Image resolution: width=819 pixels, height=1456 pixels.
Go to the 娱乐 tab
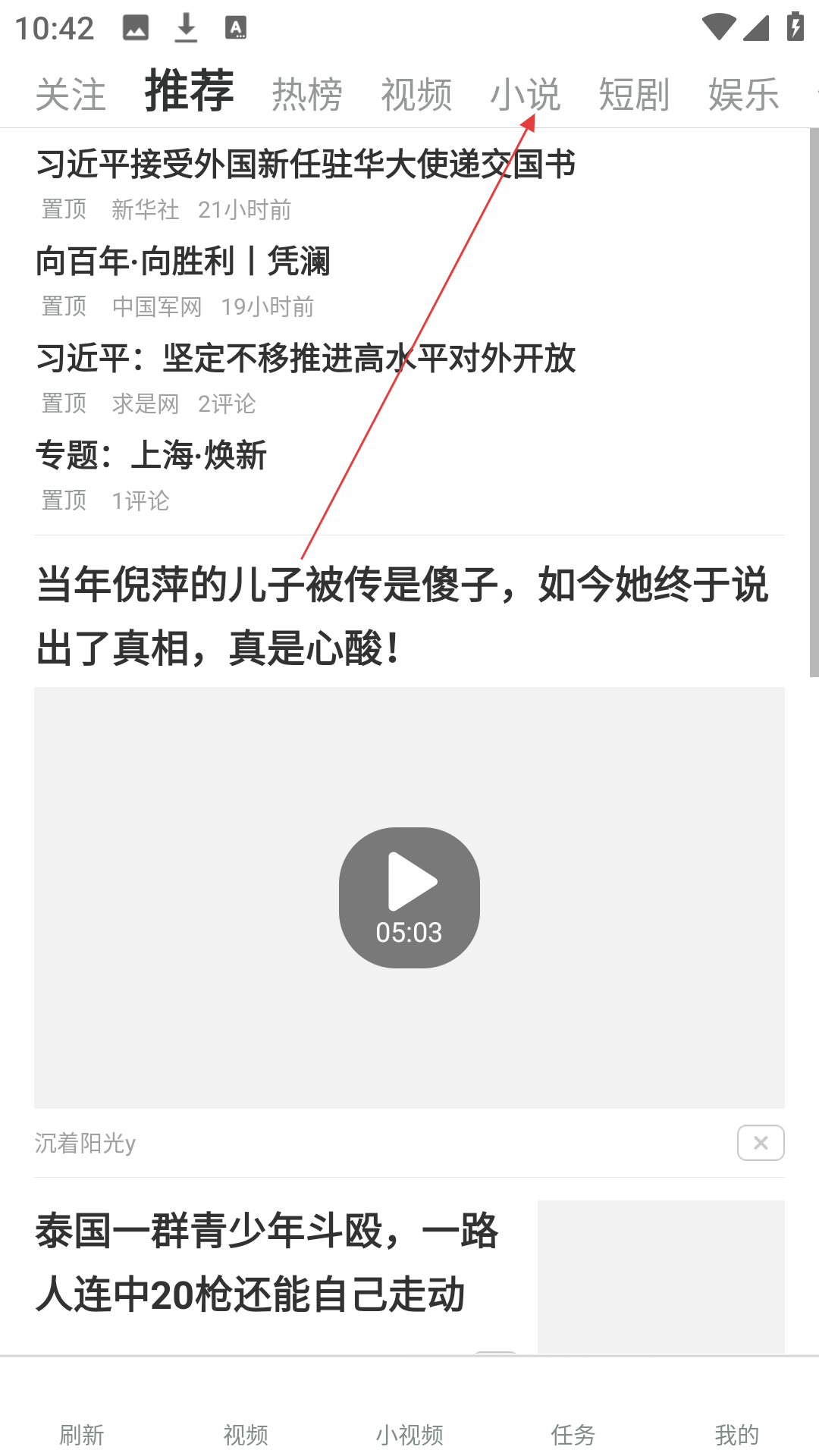(743, 95)
